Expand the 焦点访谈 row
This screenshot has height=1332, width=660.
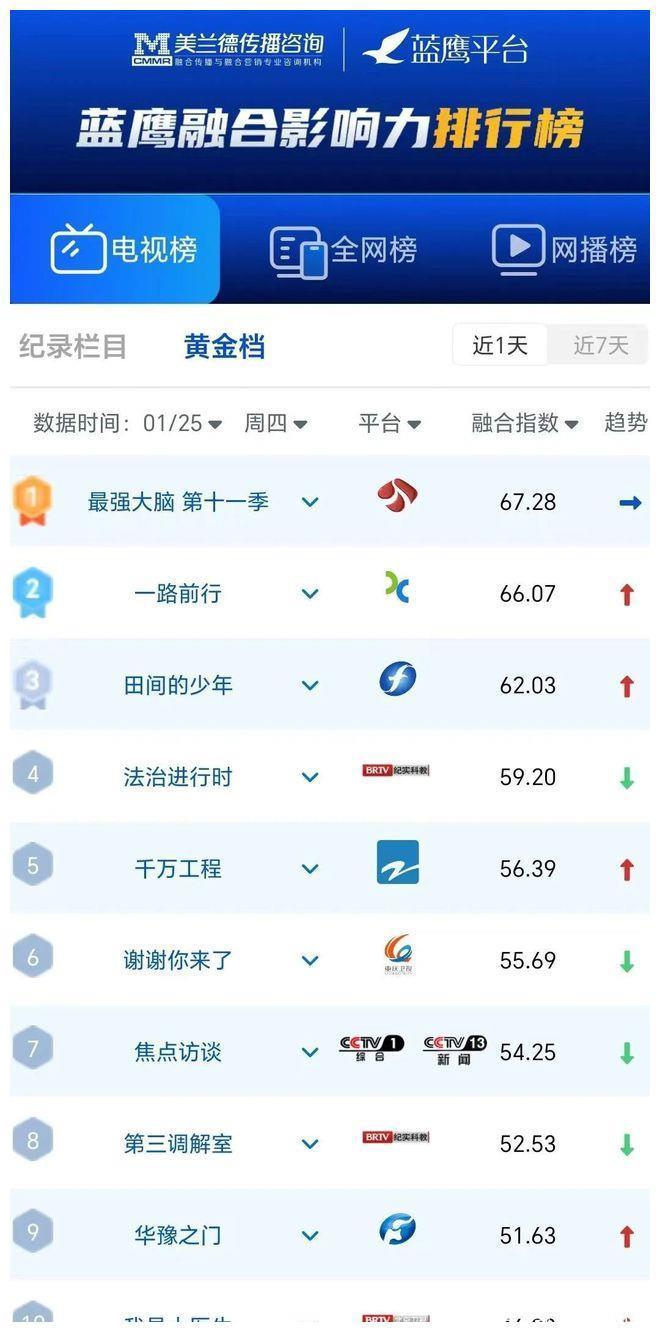pyautogui.click(x=310, y=1052)
